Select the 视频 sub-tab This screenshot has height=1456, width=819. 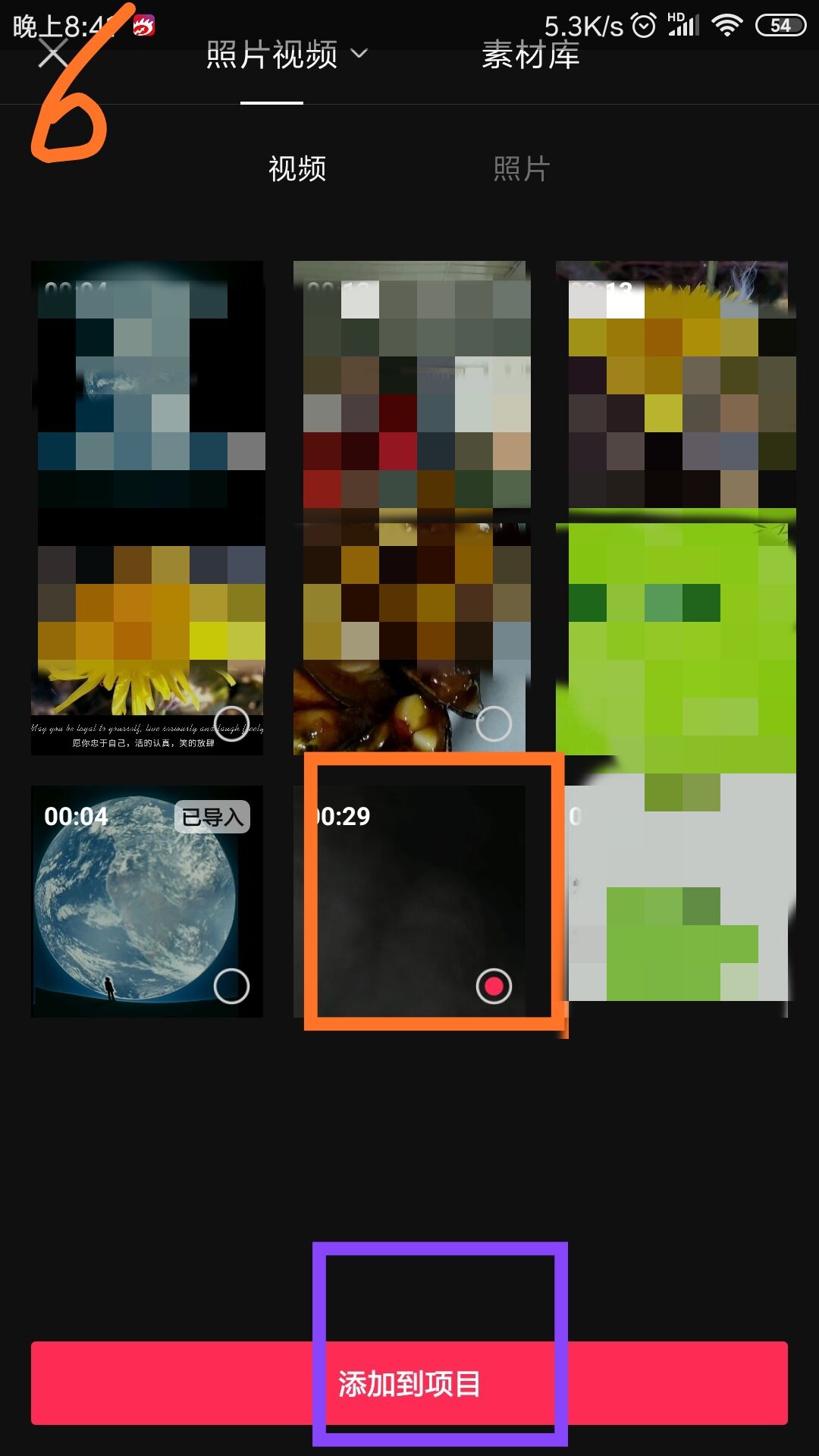point(297,168)
